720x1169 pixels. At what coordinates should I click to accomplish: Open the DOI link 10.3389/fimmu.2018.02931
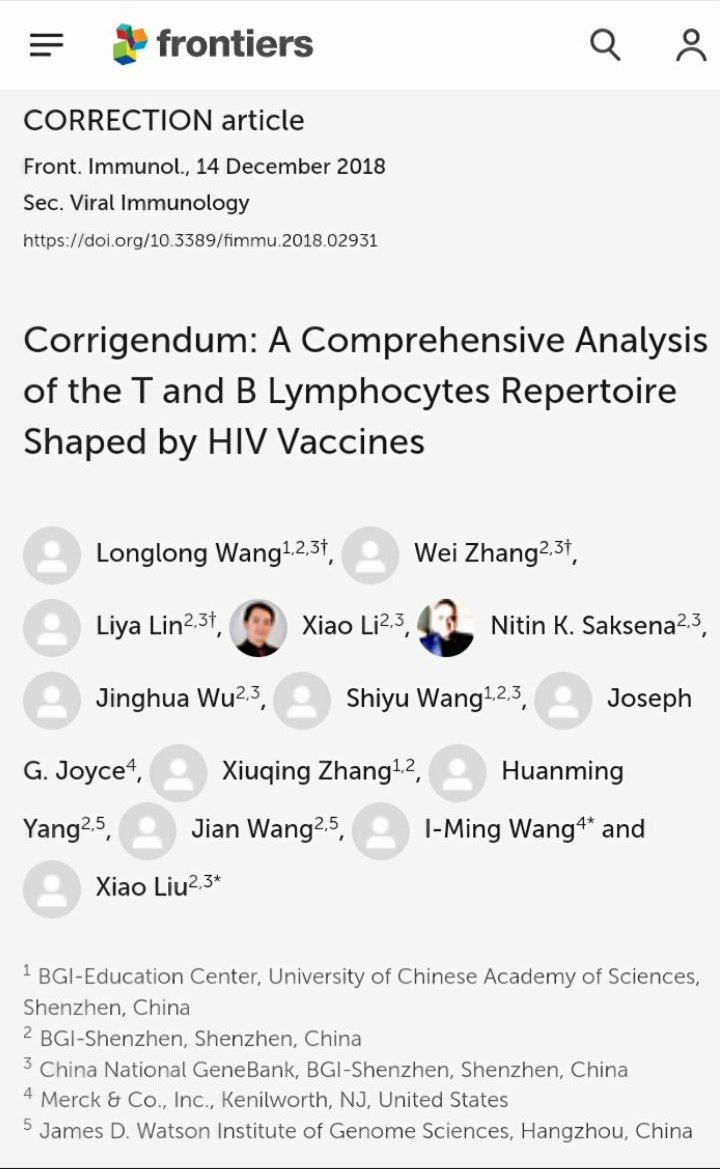coord(200,240)
